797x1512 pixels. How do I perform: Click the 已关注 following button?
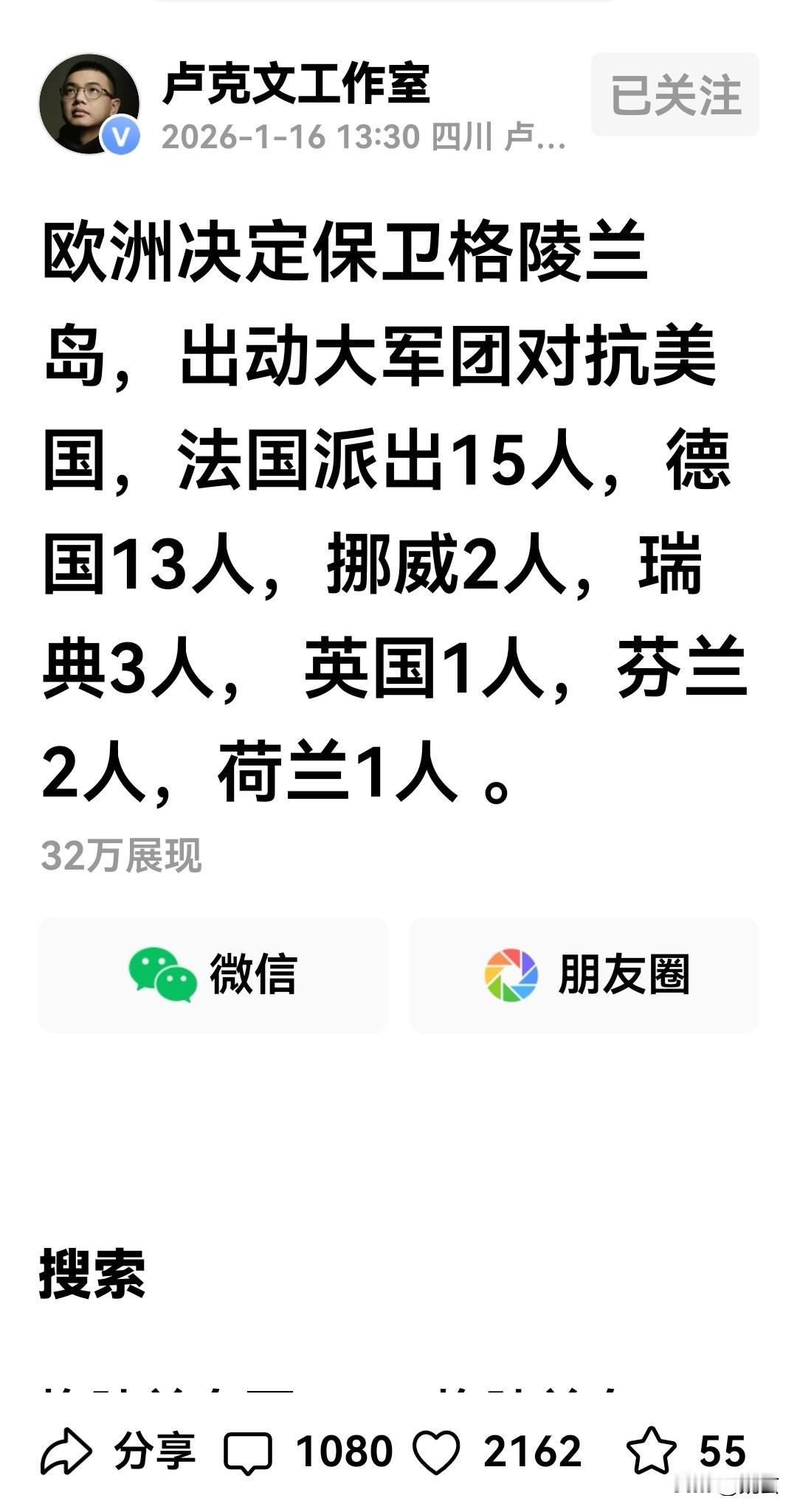675,91
